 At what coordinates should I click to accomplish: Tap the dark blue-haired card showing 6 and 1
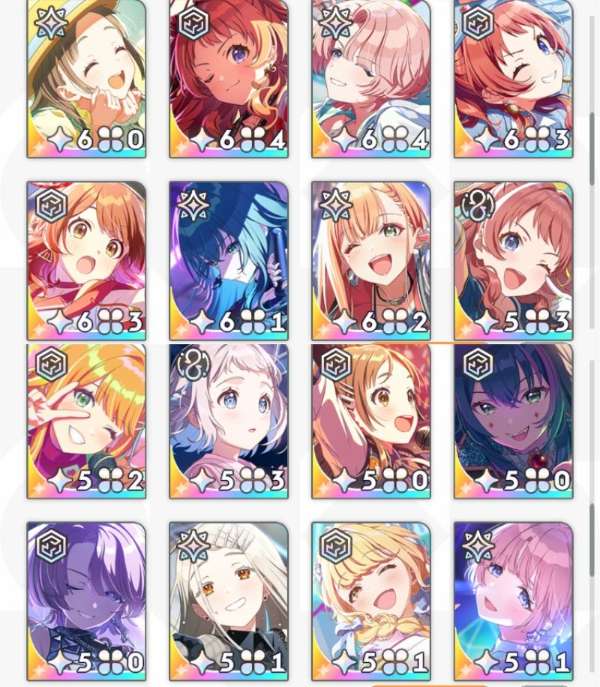tap(228, 260)
